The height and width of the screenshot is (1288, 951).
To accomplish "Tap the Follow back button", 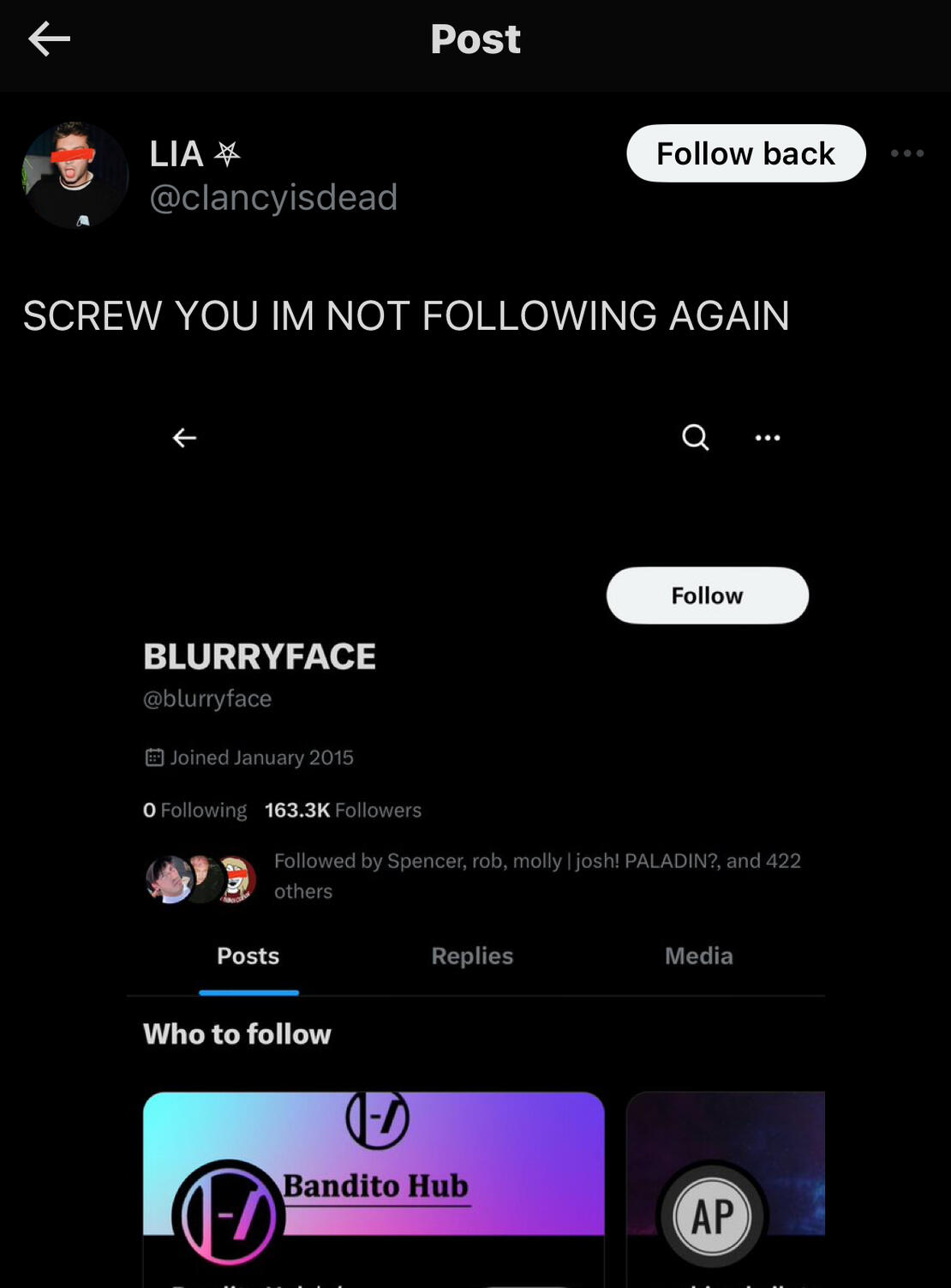I will click(745, 153).
